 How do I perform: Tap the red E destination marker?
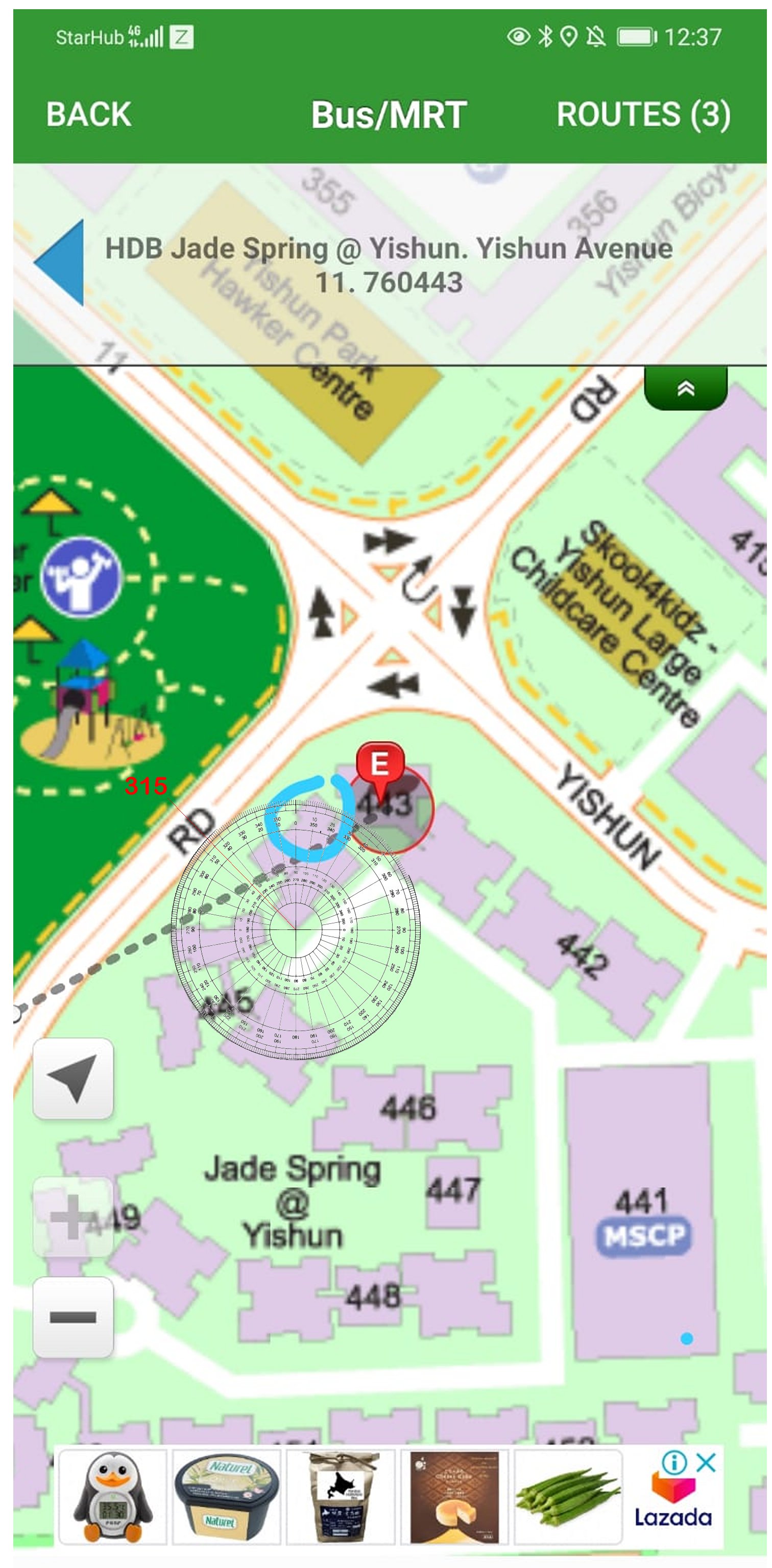[380, 764]
